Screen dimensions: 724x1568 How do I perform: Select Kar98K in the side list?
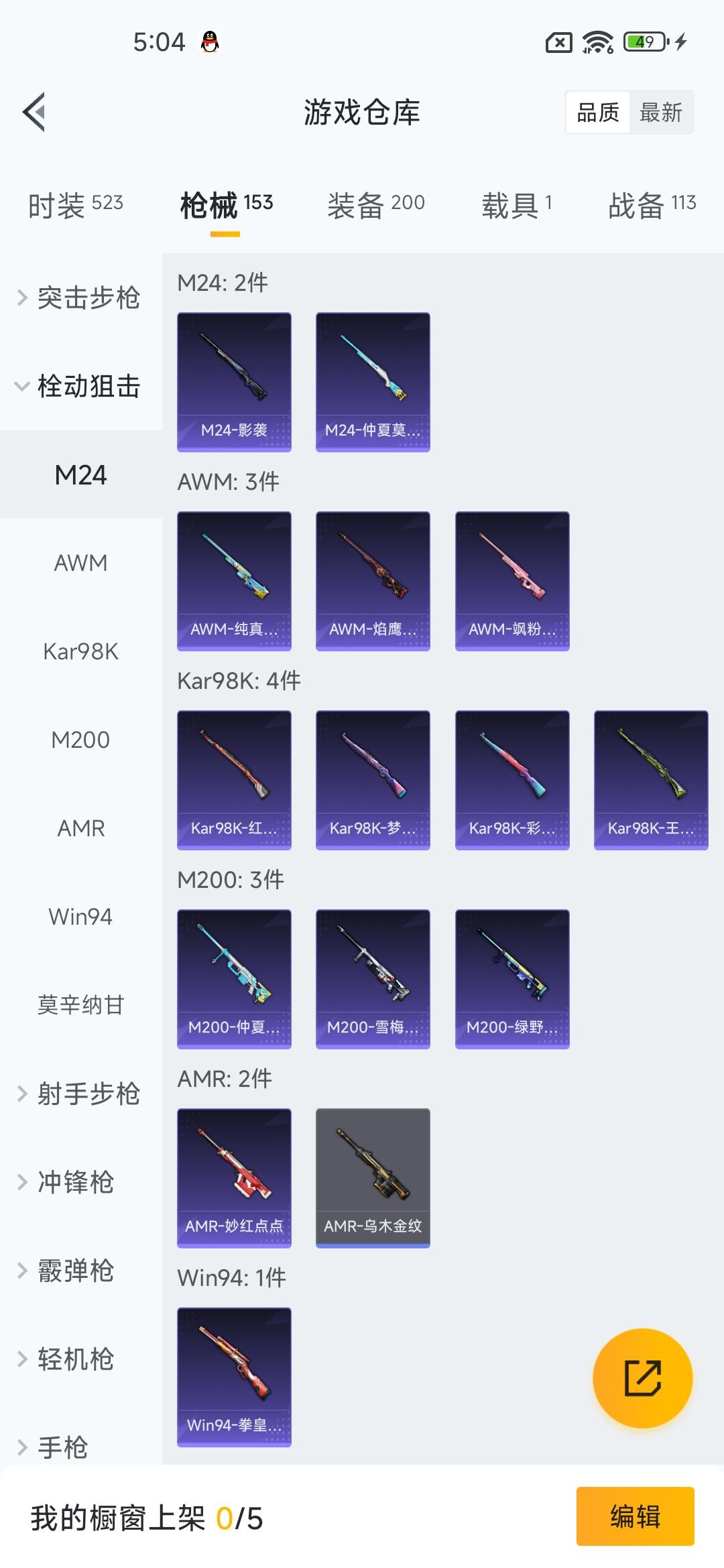coord(80,651)
